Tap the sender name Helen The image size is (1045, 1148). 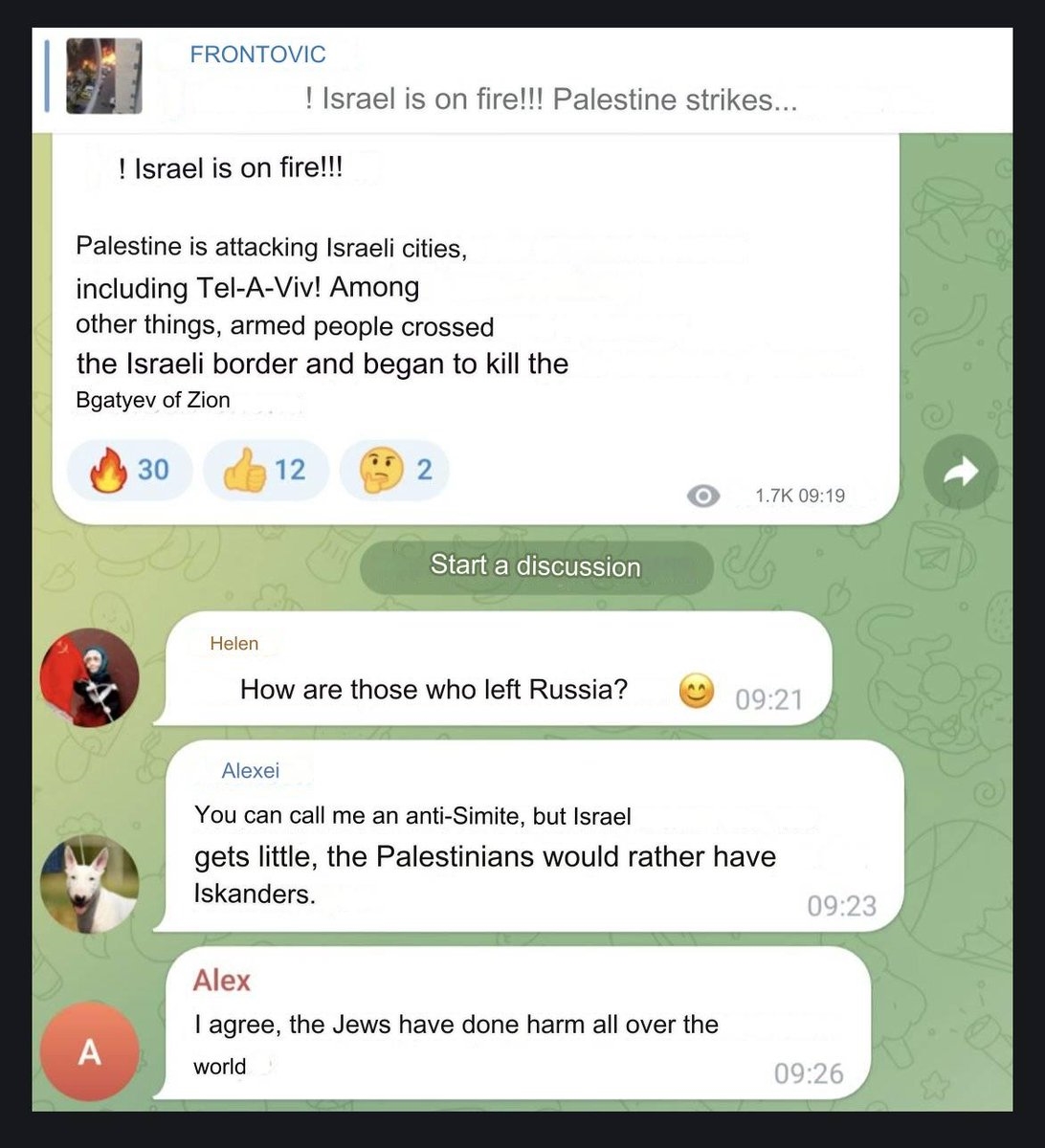tap(234, 644)
